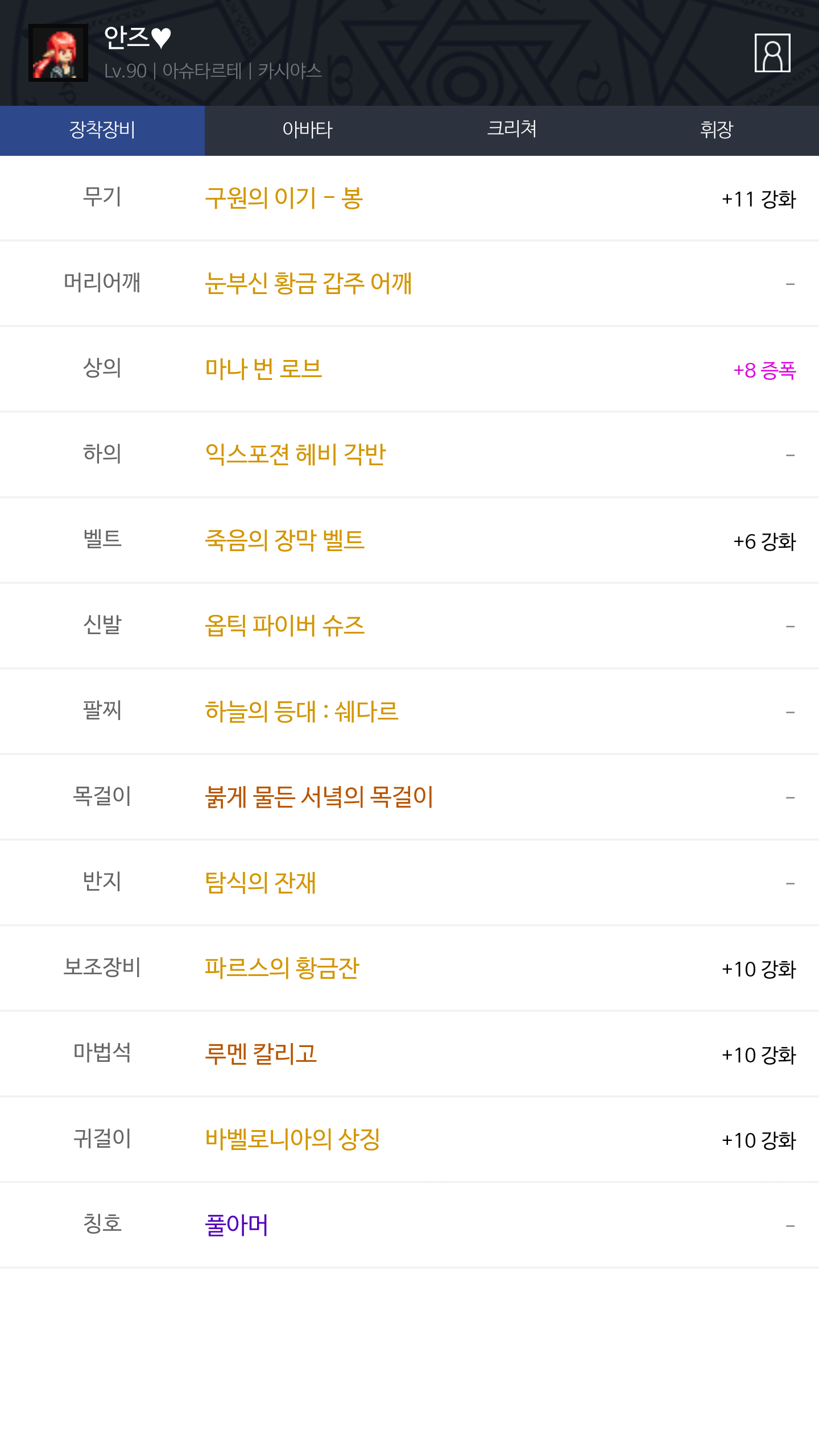View 탐식의 잔재 ring details
This screenshot has height=1456, width=819.
[260, 883]
